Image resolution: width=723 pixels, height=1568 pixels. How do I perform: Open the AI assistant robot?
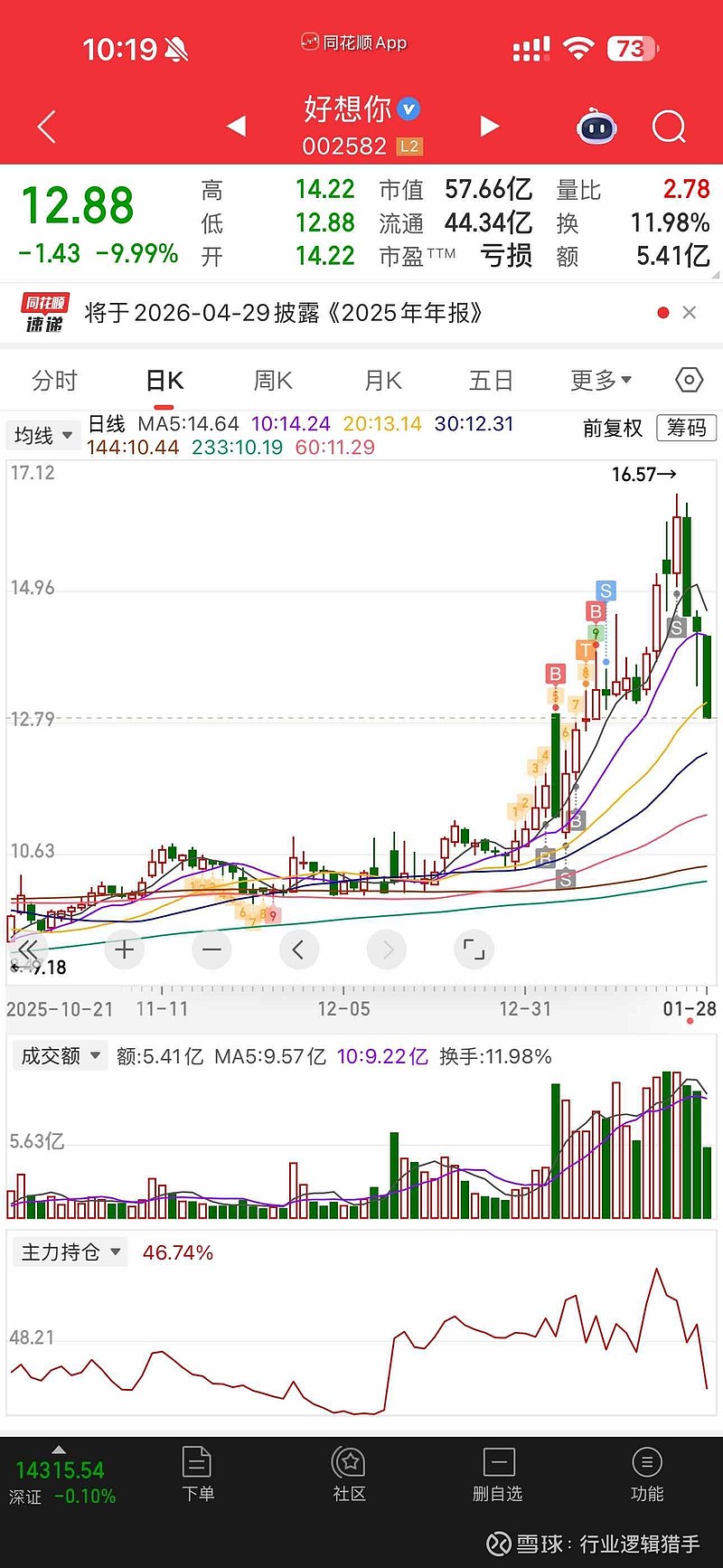tap(596, 127)
